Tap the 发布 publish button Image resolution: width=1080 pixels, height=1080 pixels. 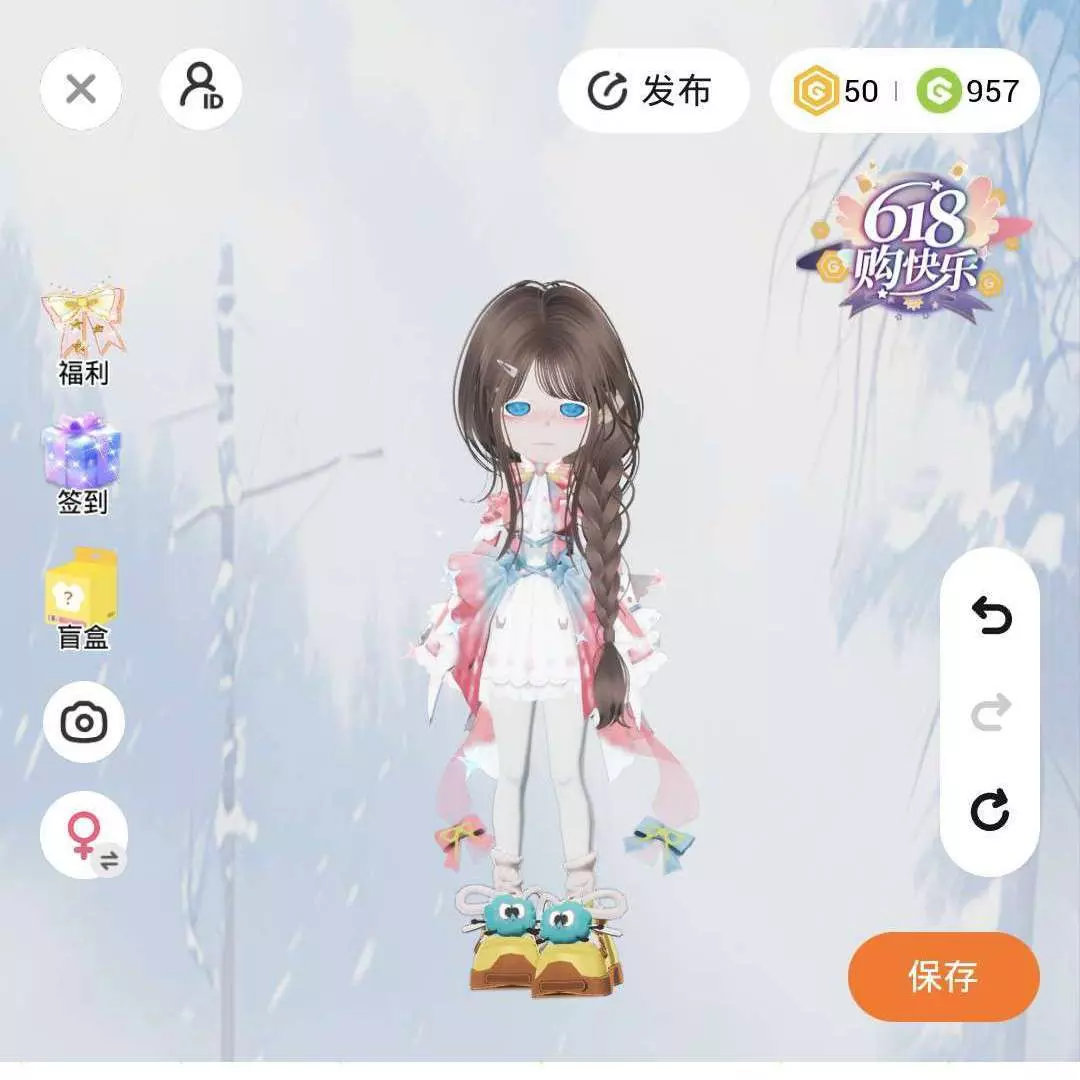point(653,91)
